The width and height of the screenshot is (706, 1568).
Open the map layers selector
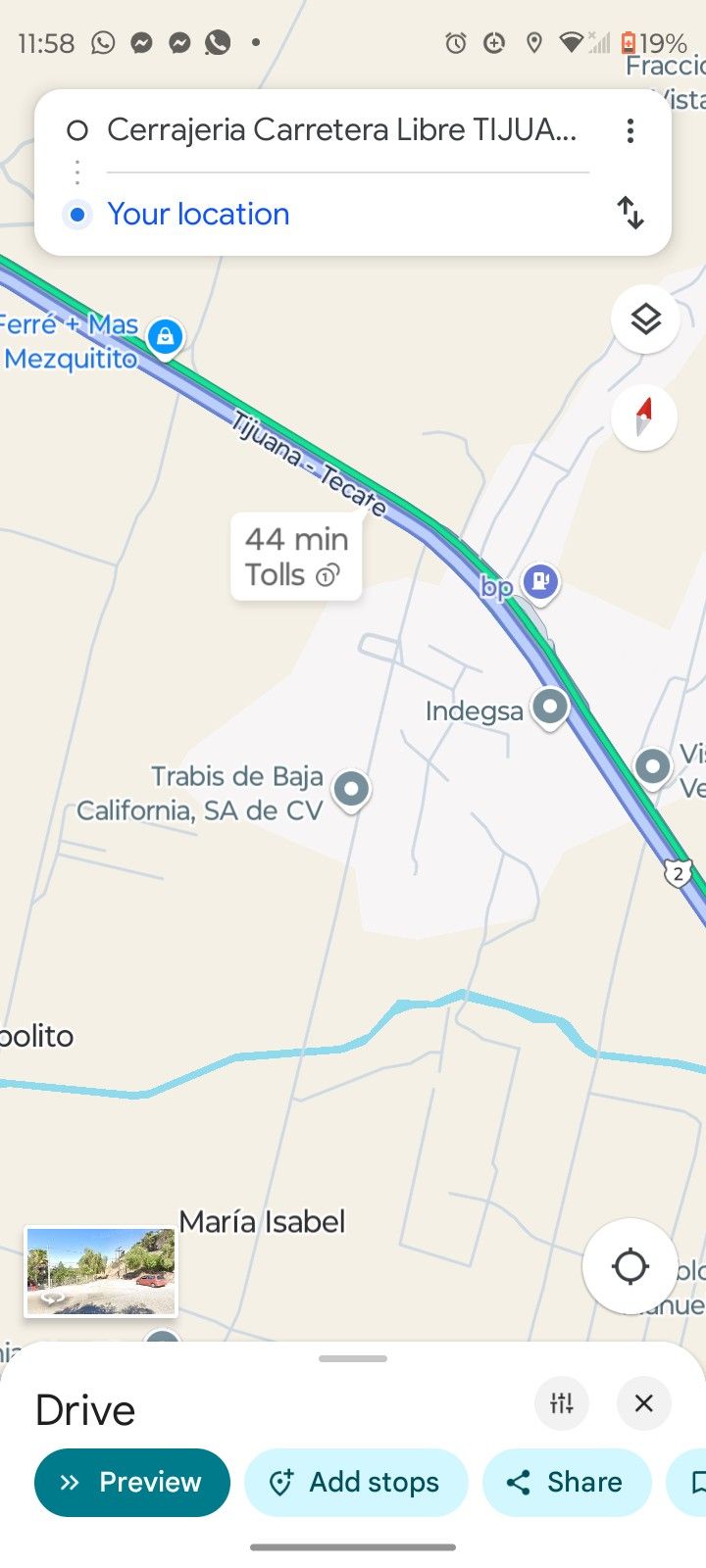[x=645, y=319]
